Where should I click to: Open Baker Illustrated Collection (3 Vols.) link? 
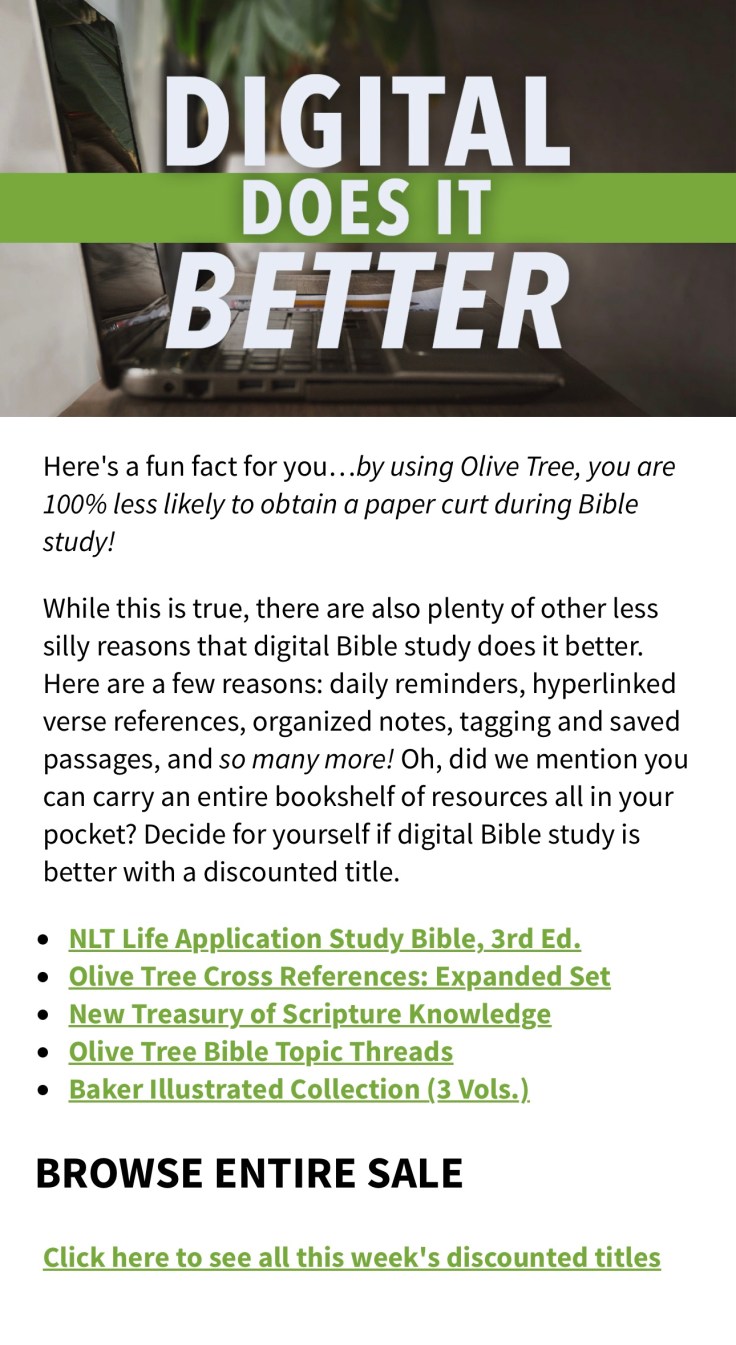[x=298, y=1089]
